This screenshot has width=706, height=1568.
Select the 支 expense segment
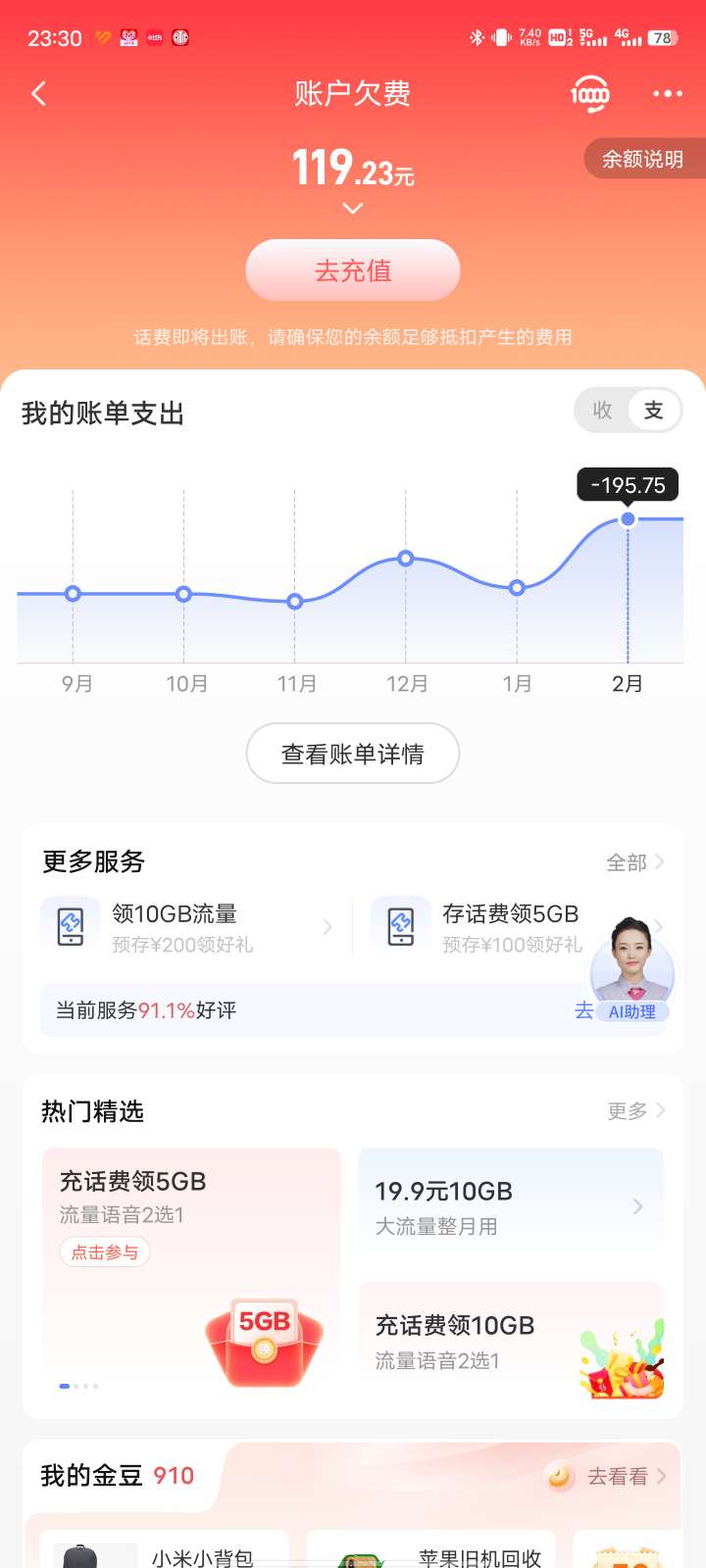[x=653, y=411]
